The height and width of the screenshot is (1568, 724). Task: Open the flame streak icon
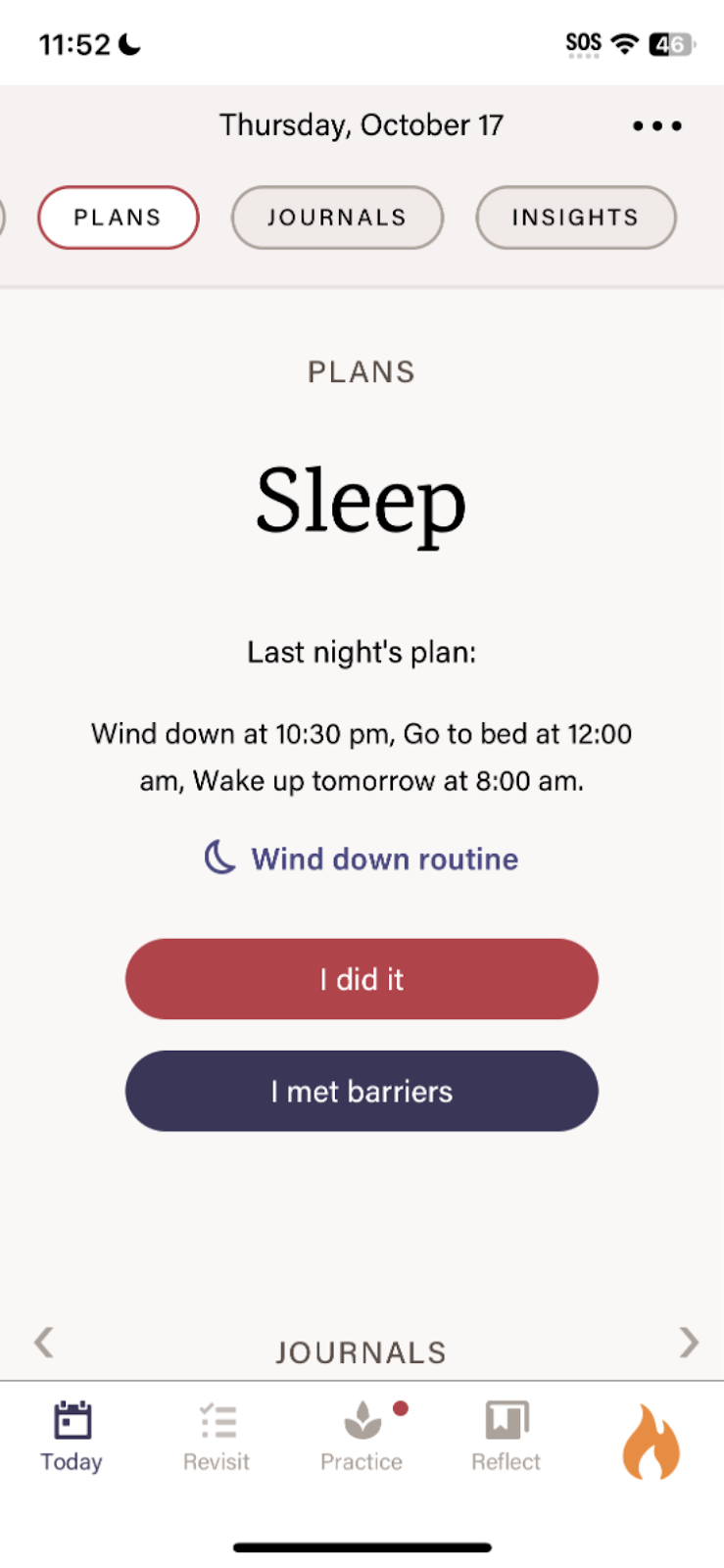point(651,1441)
